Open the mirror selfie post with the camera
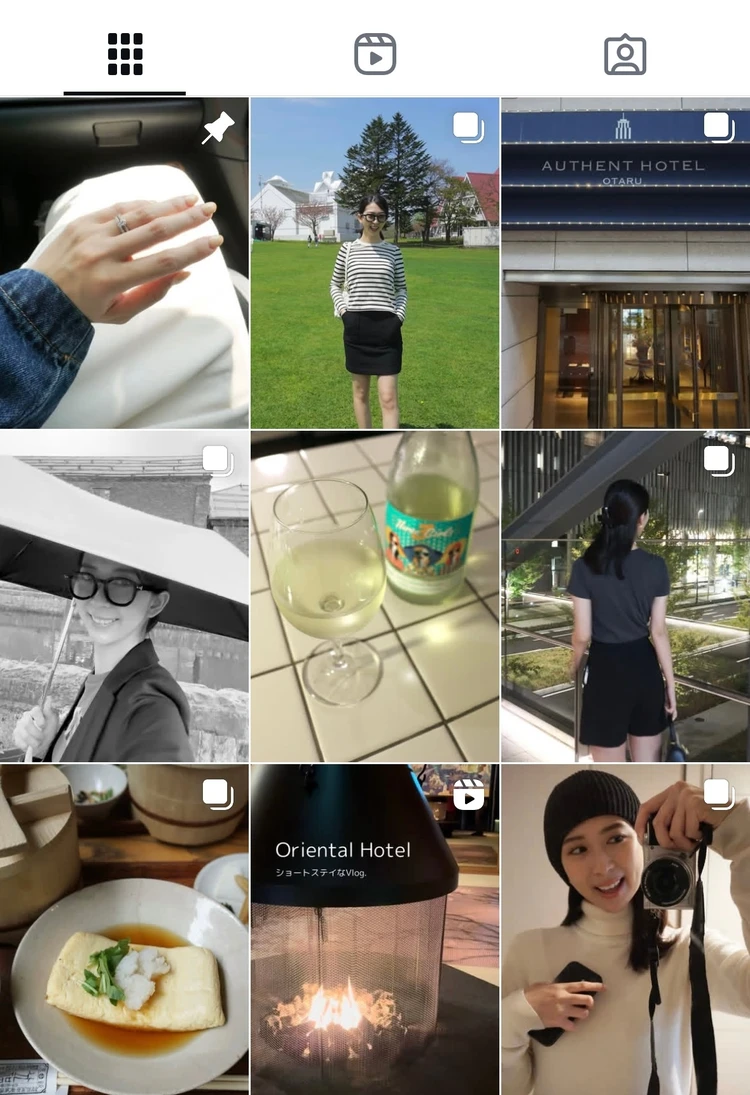The height and width of the screenshot is (1095, 750). (x=625, y=929)
